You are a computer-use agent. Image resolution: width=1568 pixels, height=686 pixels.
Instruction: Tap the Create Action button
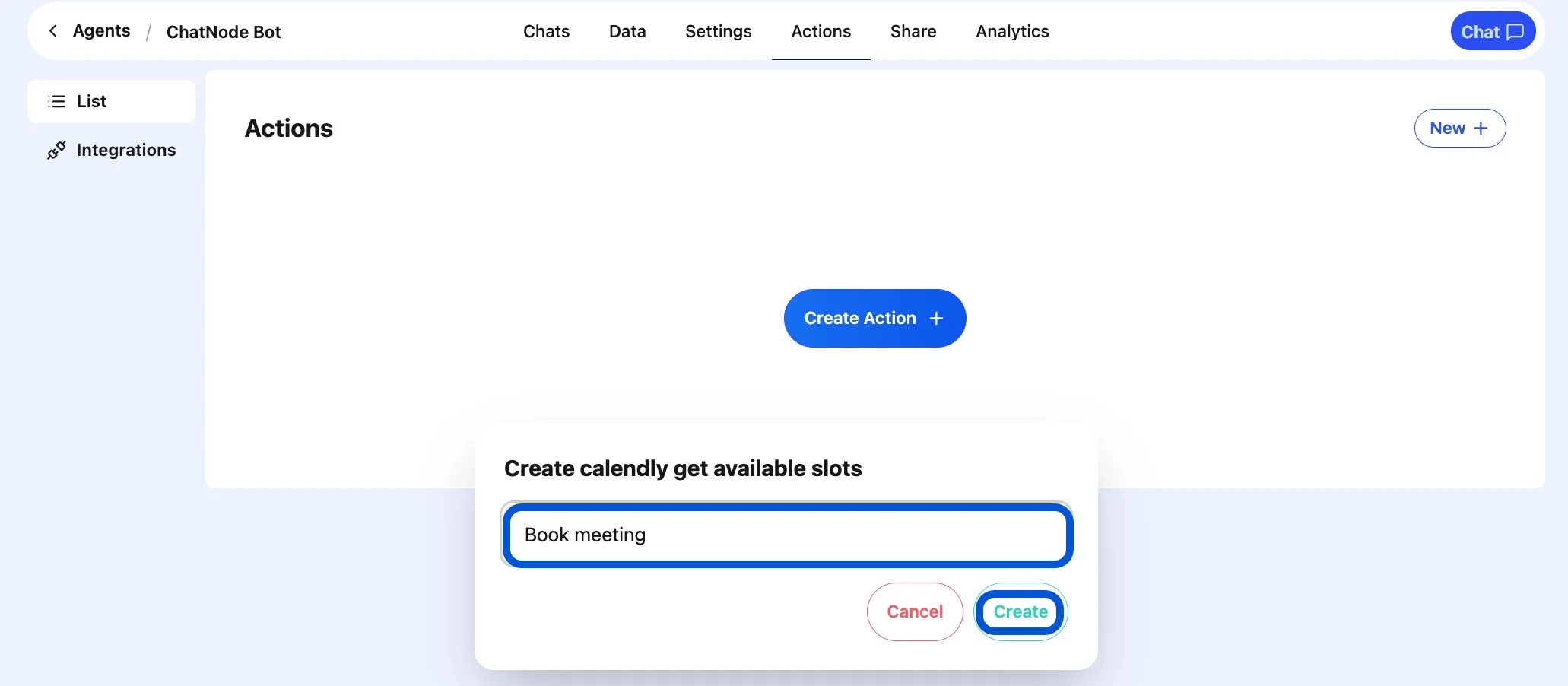(874, 318)
